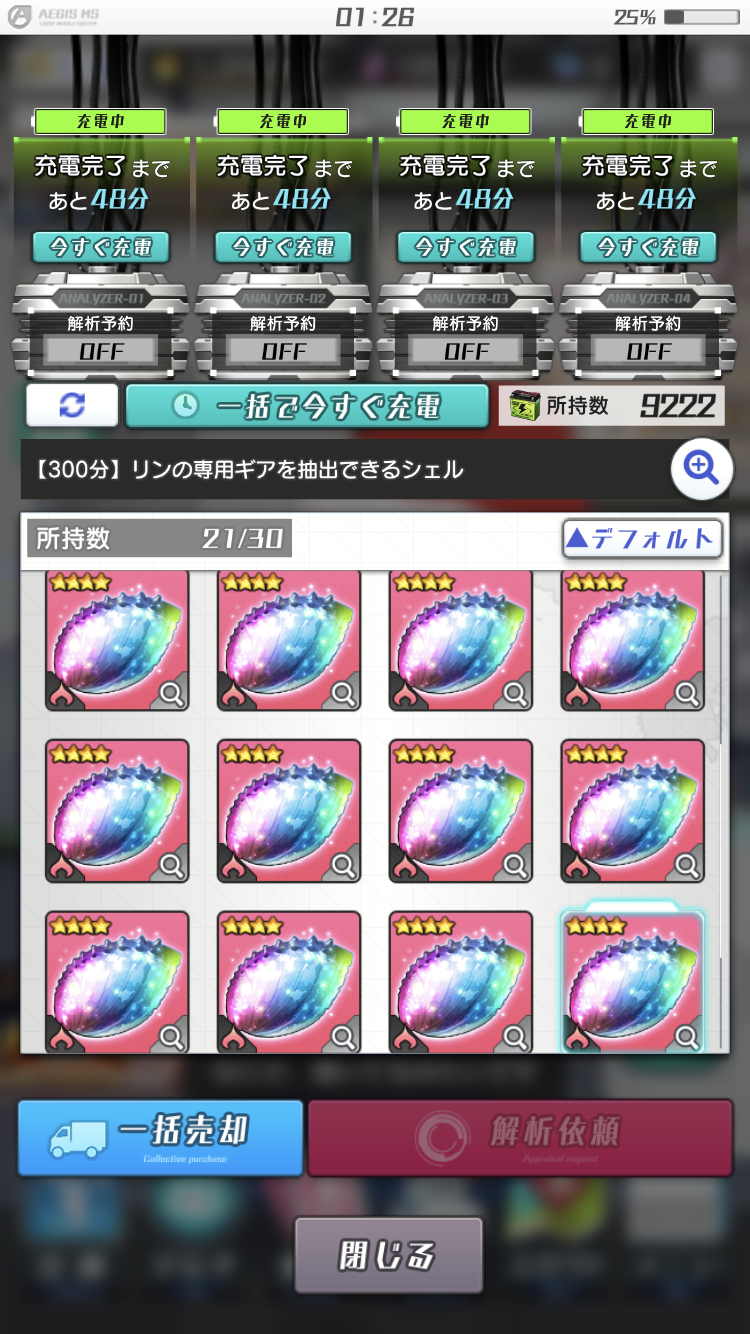Image resolution: width=750 pixels, height=1334 pixels.
Task: Toggle 解析予約 OFF on ANALYZER-02
Action: coord(284,351)
